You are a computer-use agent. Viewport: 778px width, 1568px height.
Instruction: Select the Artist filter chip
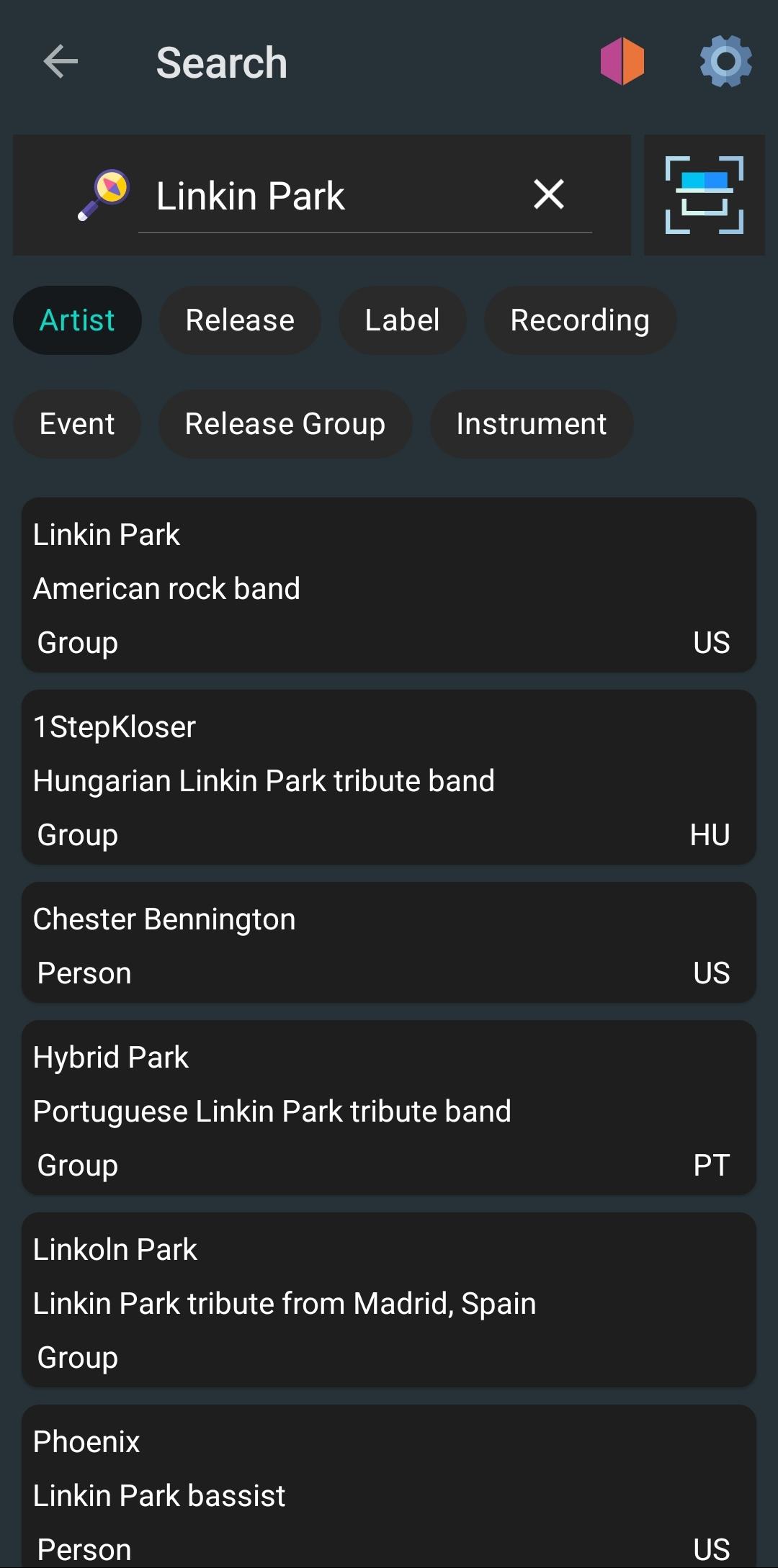(x=77, y=320)
